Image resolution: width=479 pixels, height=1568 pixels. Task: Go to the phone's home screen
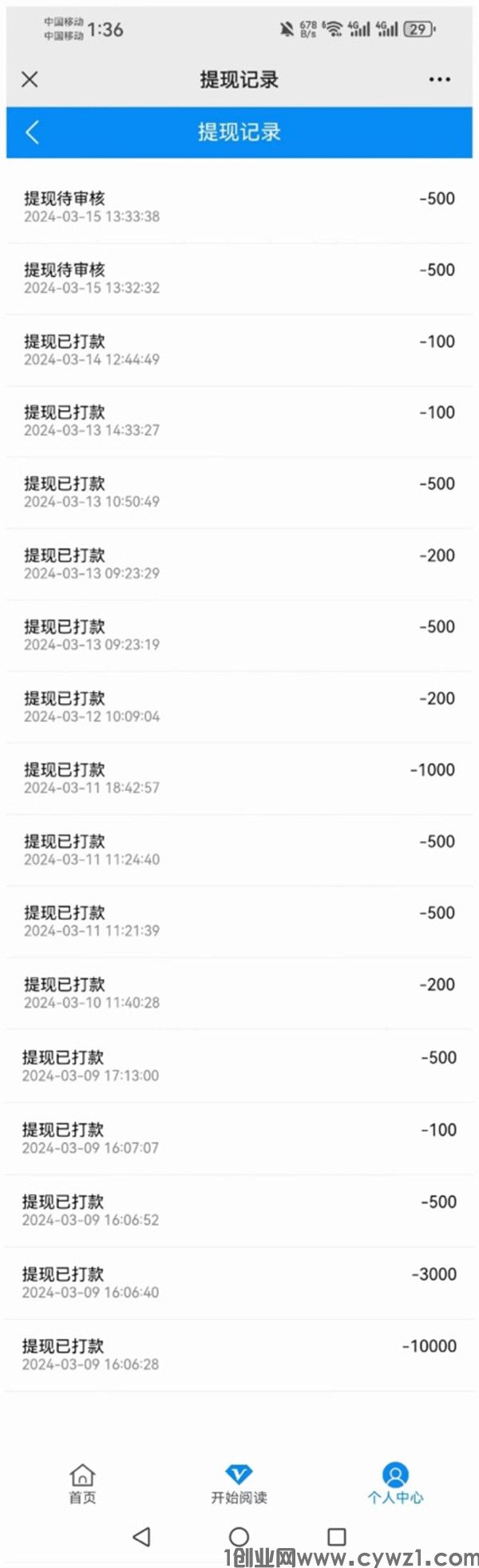tap(239, 1536)
